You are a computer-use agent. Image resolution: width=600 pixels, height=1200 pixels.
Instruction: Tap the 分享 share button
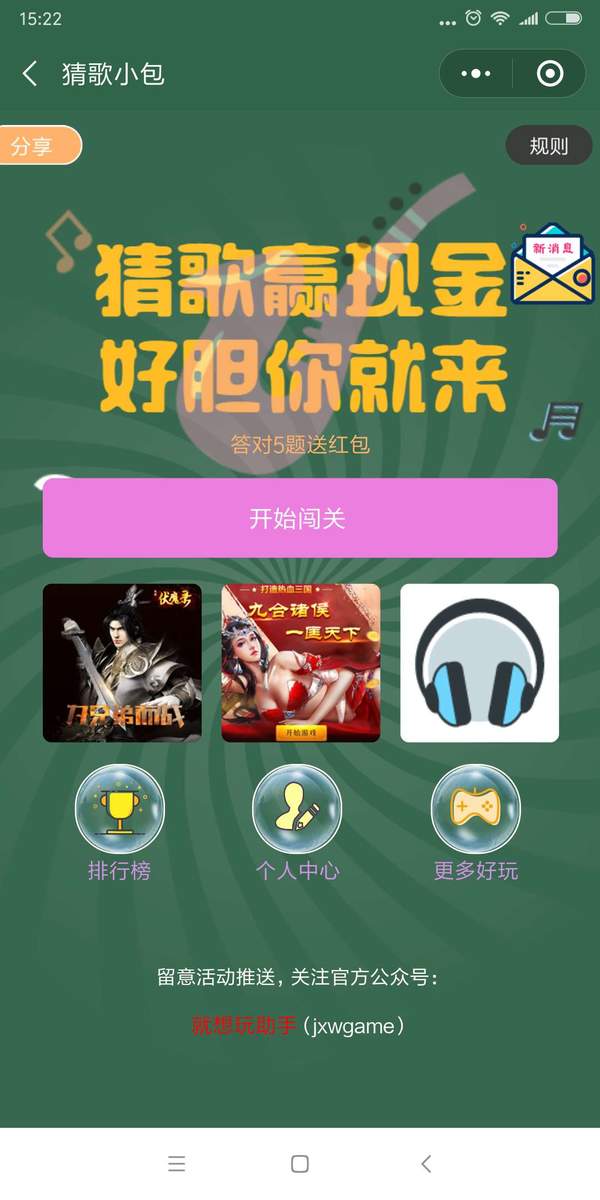[38, 146]
